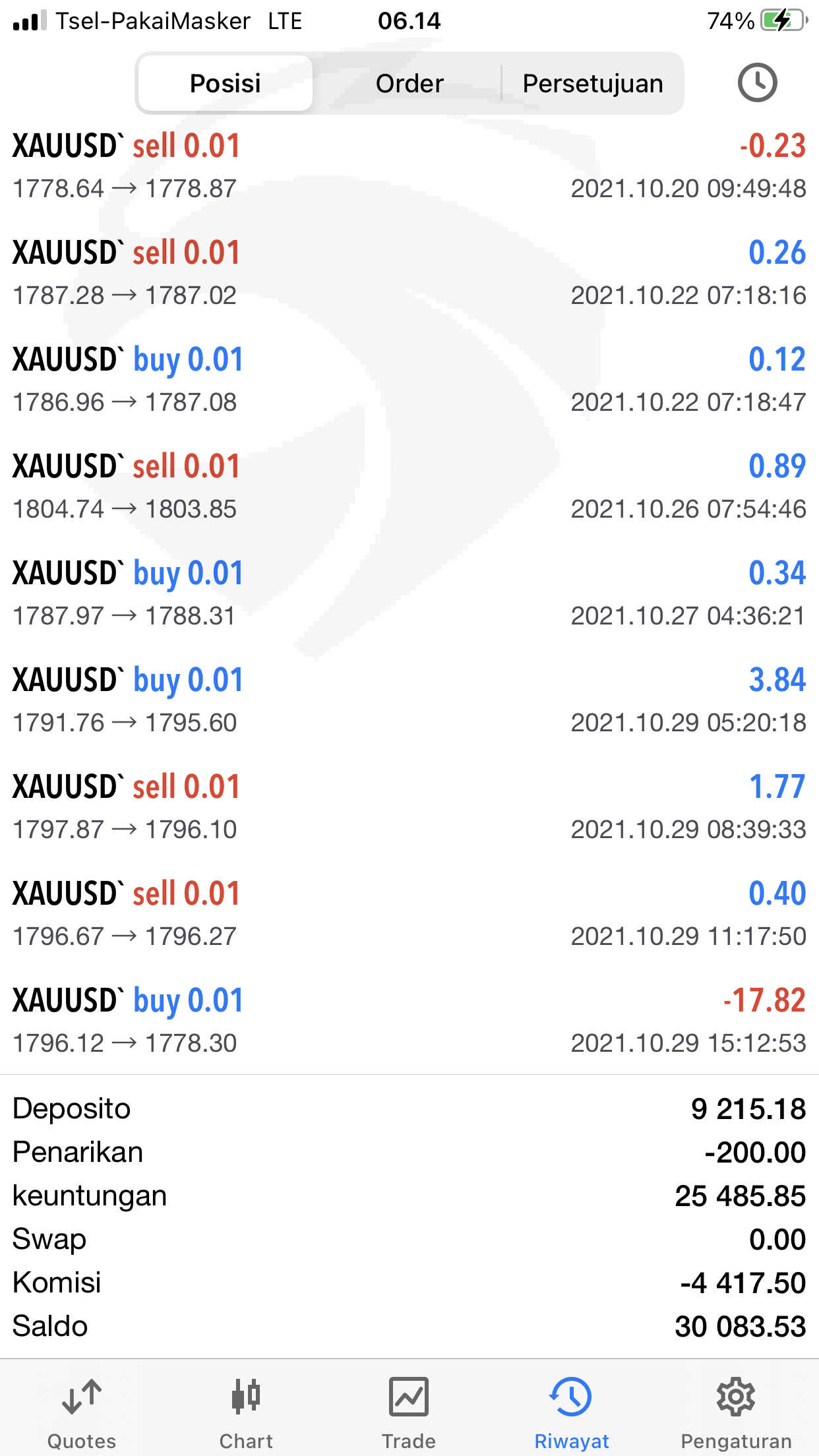This screenshot has height=1456, width=819.
Task: Open the clock period filter icon
Action: (757, 83)
